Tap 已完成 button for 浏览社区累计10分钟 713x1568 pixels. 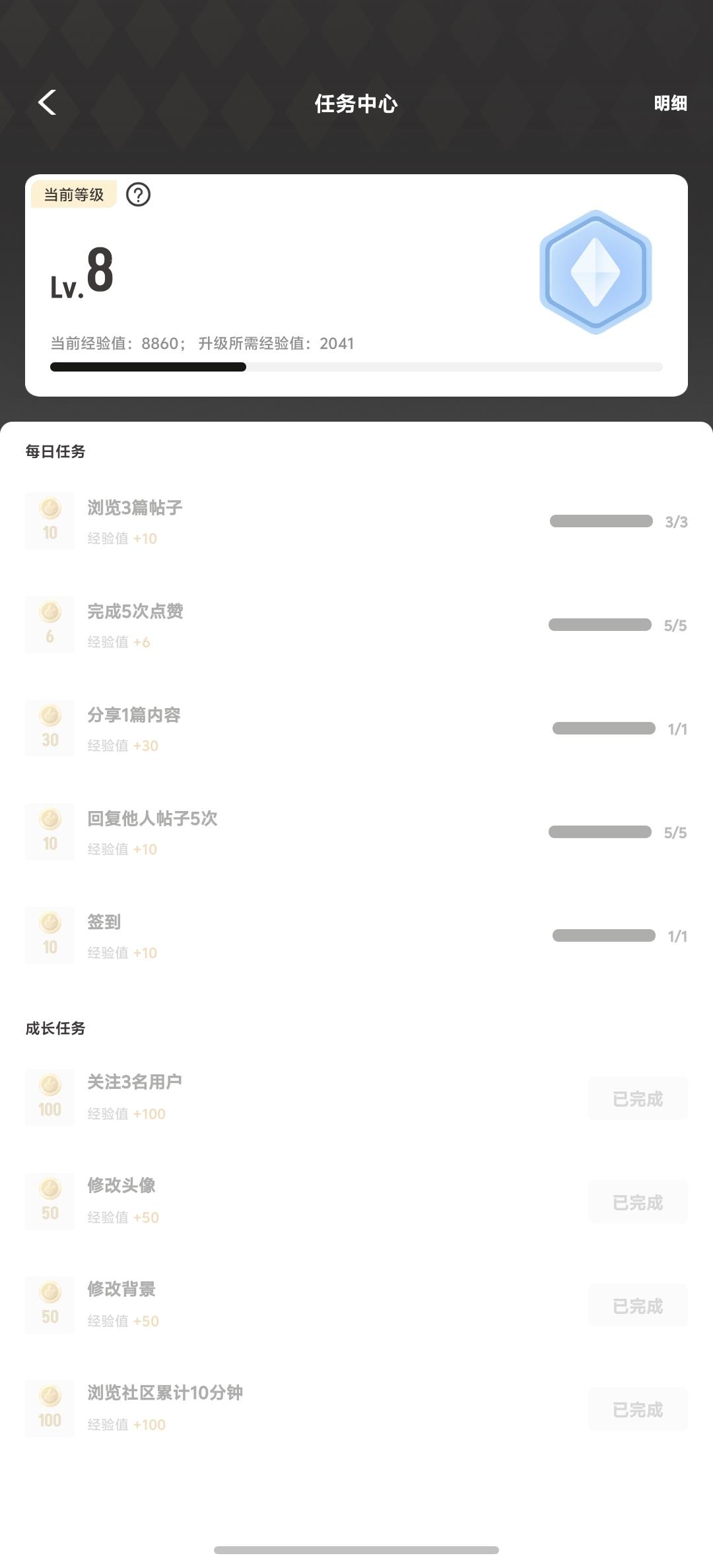[638, 1410]
